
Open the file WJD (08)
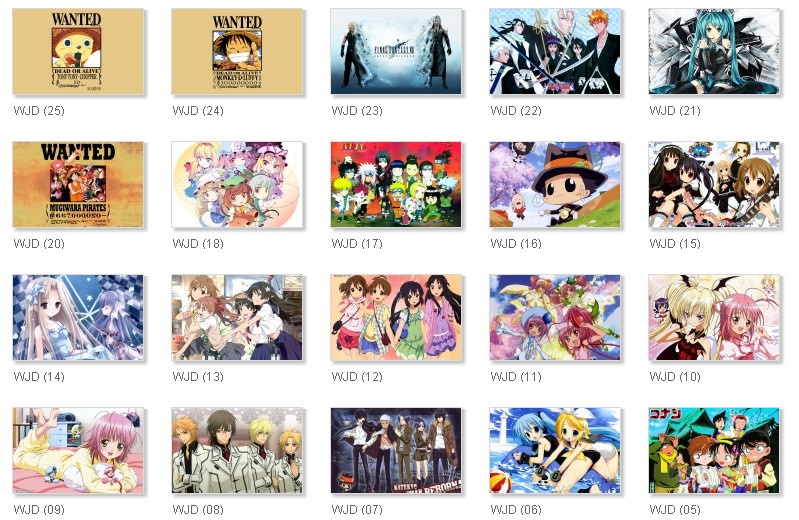pyautogui.click(x=237, y=451)
